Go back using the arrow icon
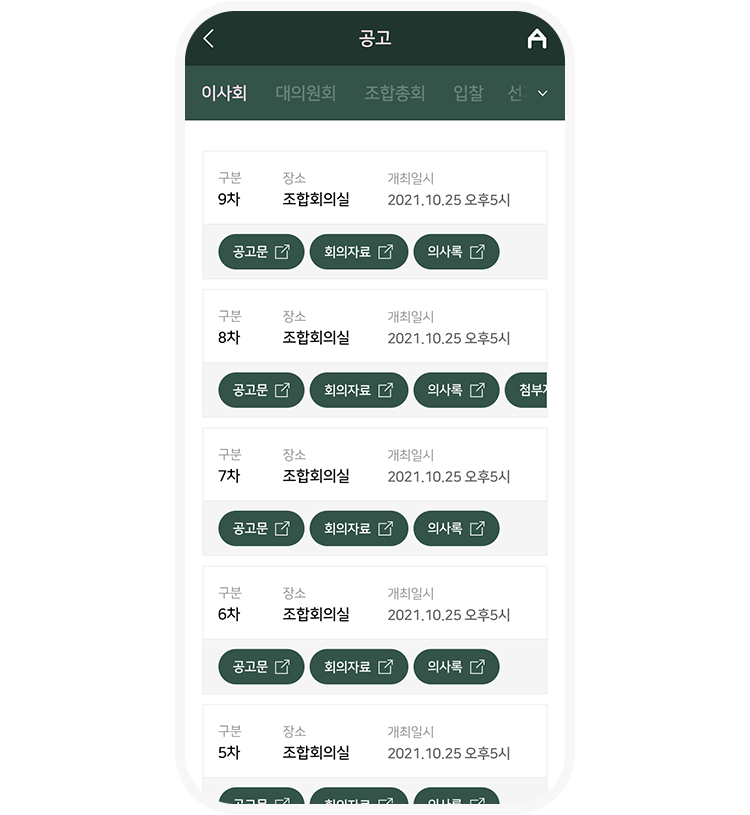Image resolution: width=750 pixels, height=815 pixels. pyautogui.click(x=209, y=39)
